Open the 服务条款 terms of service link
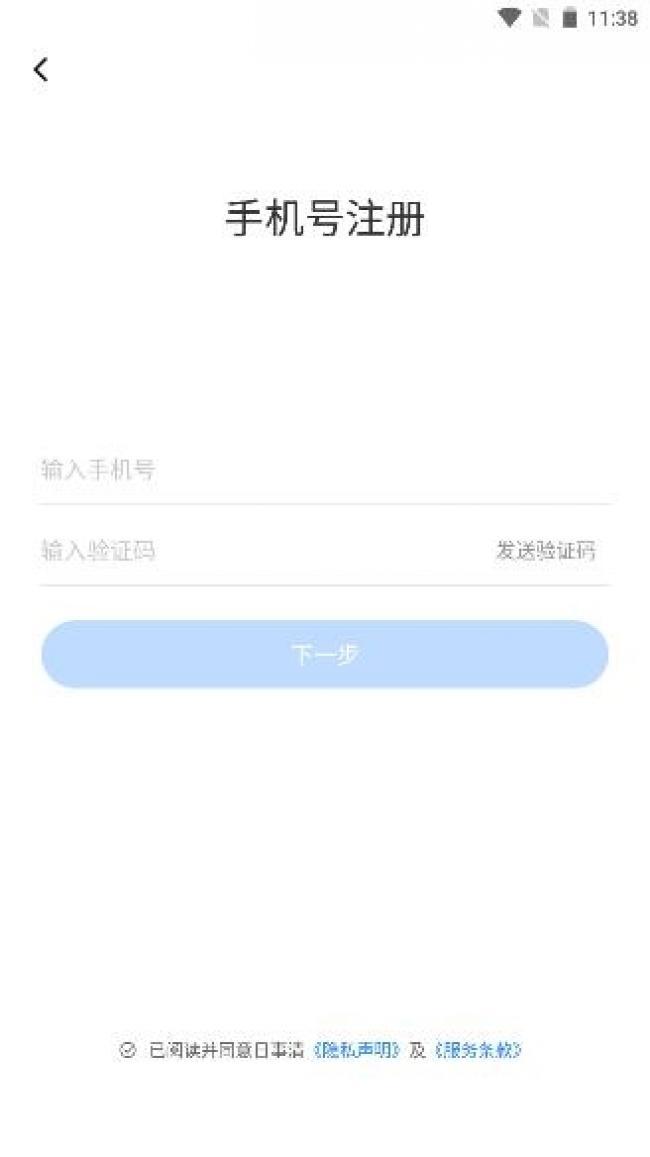The height and width of the screenshot is (1157, 650). pos(478,1050)
